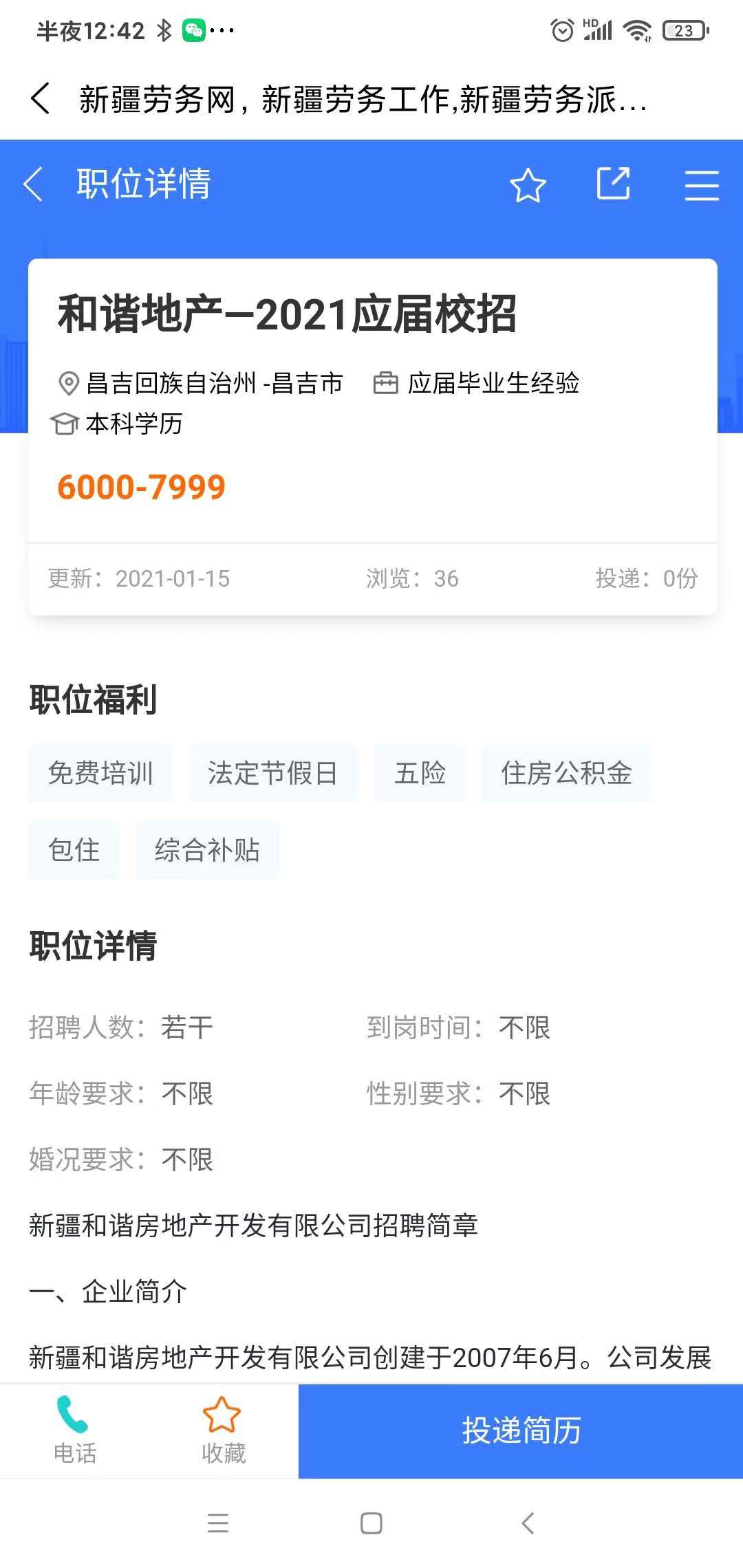
Task: Tap the back arrow on the 职位详情 bar
Action: [32, 185]
